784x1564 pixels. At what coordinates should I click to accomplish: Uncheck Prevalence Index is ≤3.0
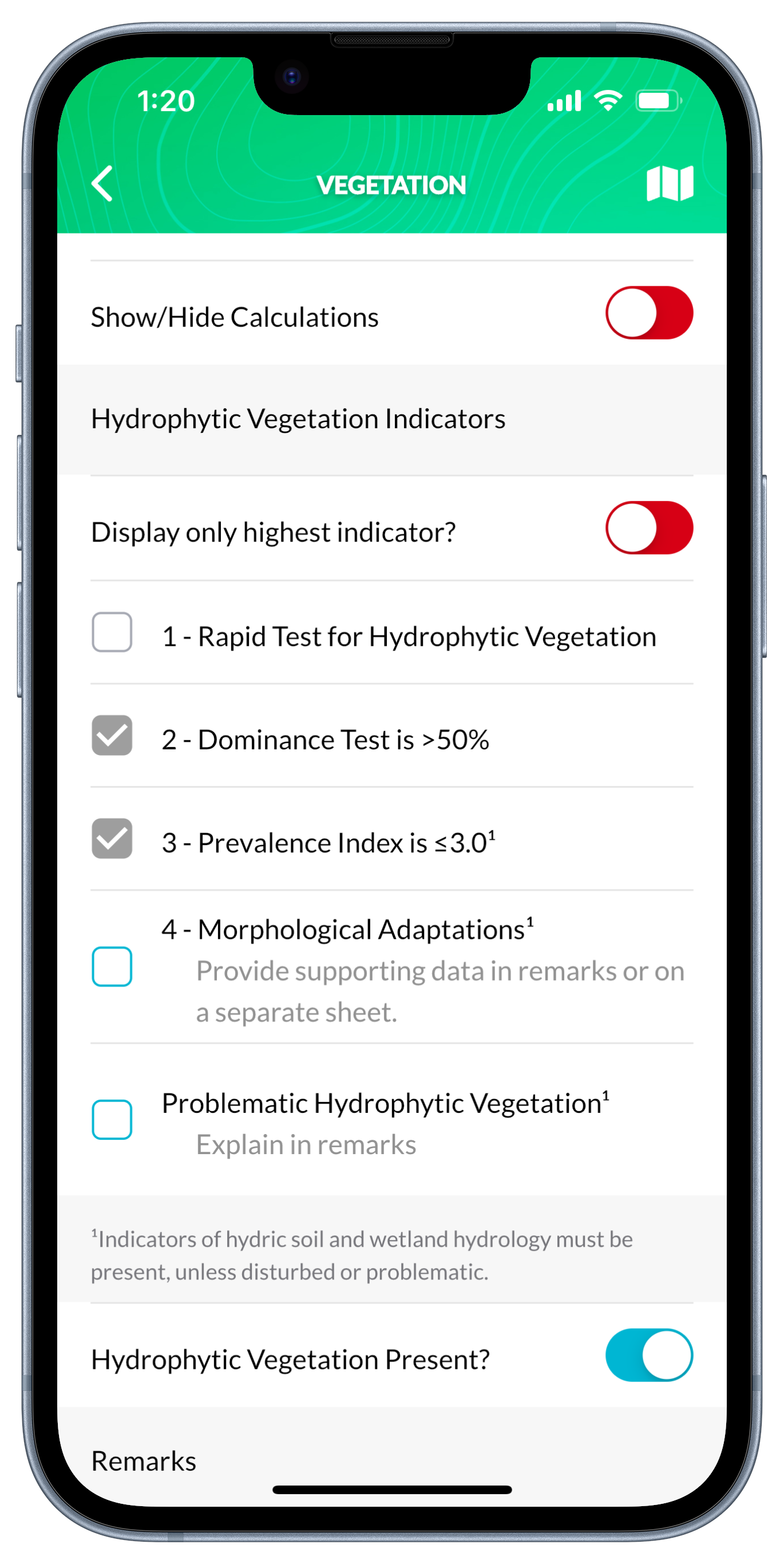click(x=112, y=839)
